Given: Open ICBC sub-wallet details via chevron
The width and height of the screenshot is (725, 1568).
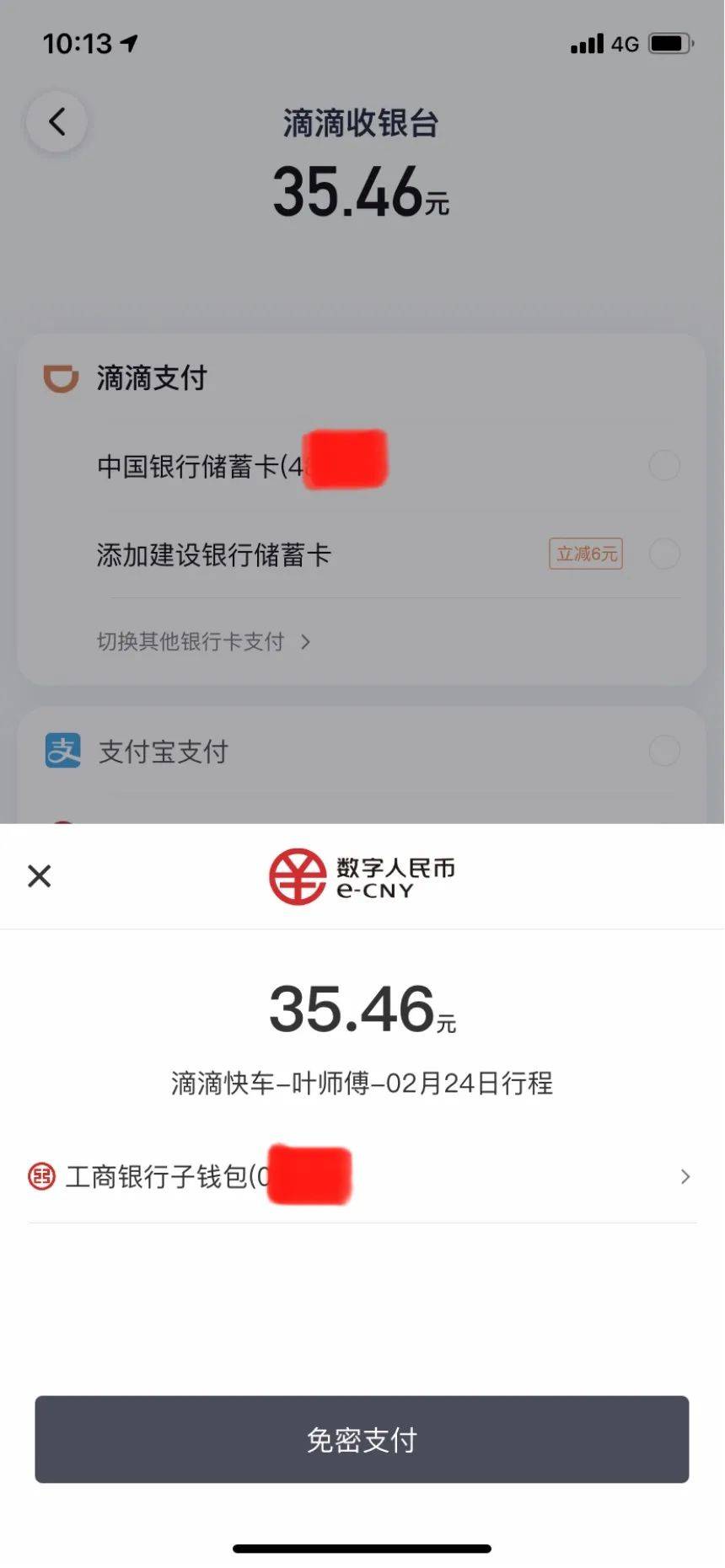Looking at the screenshot, I should (x=685, y=1176).
